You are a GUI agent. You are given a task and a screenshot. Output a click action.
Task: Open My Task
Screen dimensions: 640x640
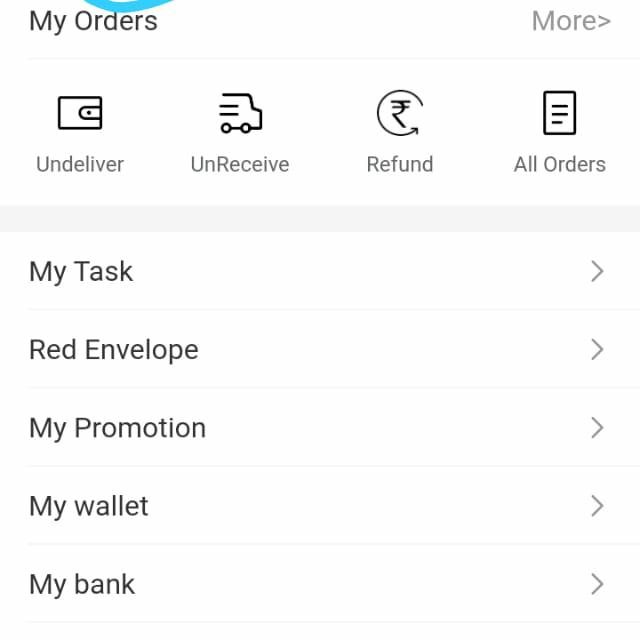point(318,271)
